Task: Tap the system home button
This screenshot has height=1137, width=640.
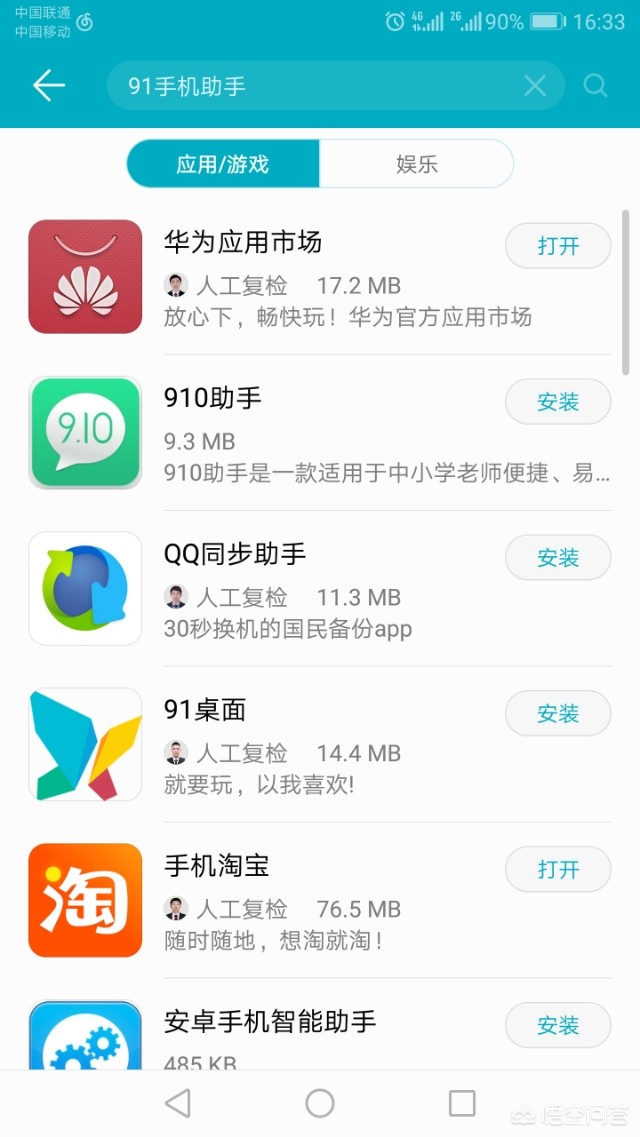Action: (320, 1103)
